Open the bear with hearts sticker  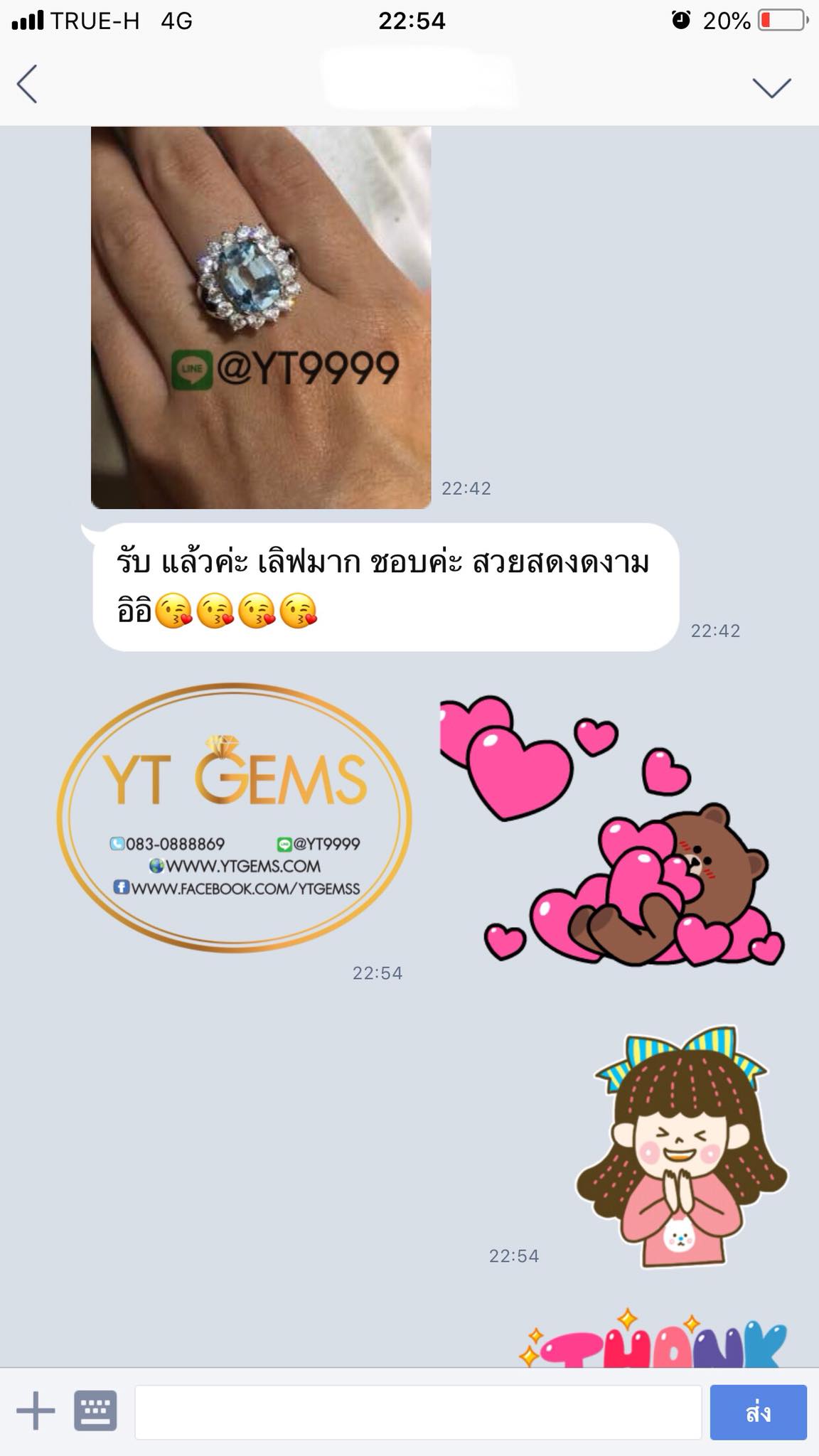[x=611, y=830]
